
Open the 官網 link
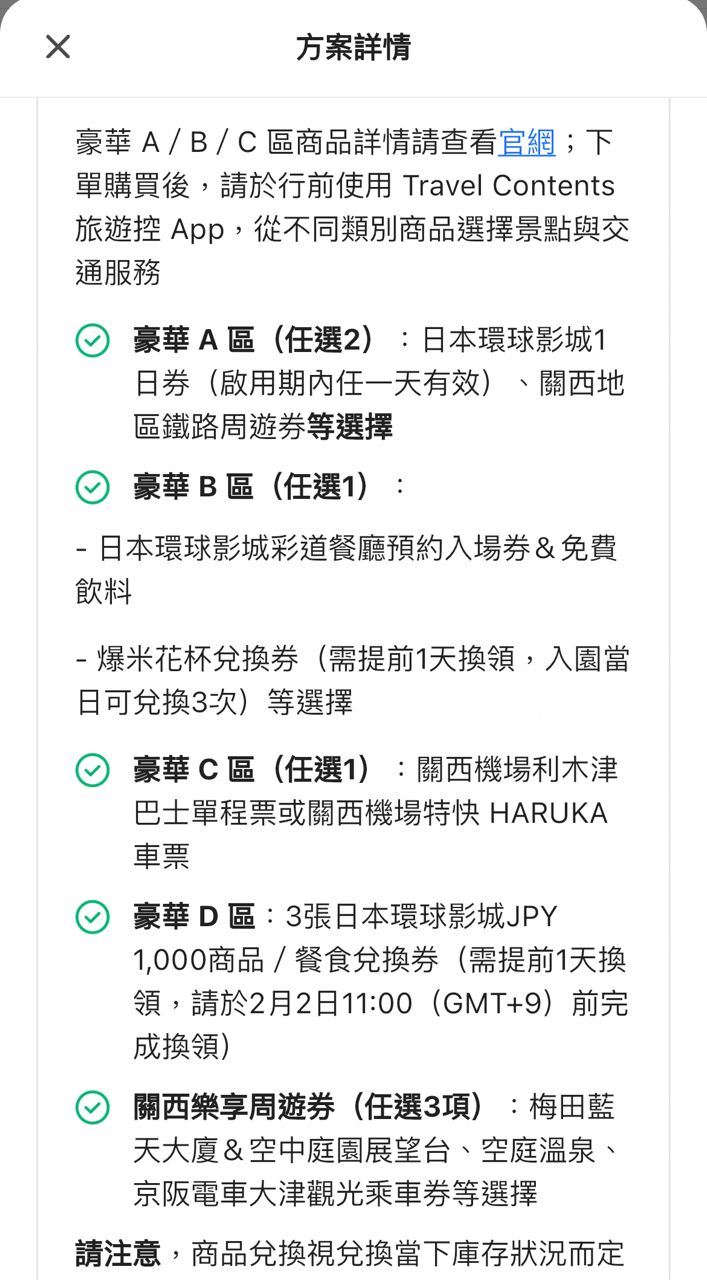(x=526, y=143)
